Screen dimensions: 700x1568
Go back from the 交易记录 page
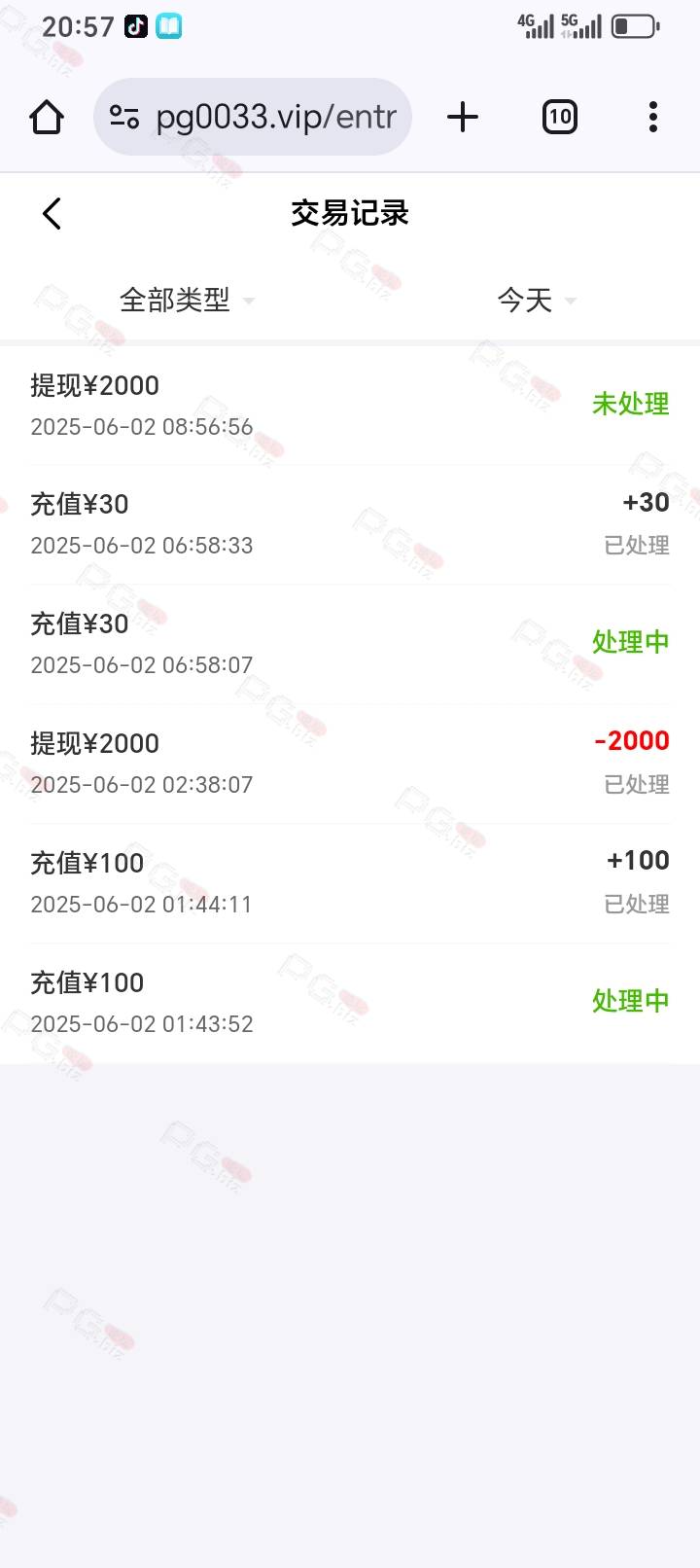[x=52, y=213]
